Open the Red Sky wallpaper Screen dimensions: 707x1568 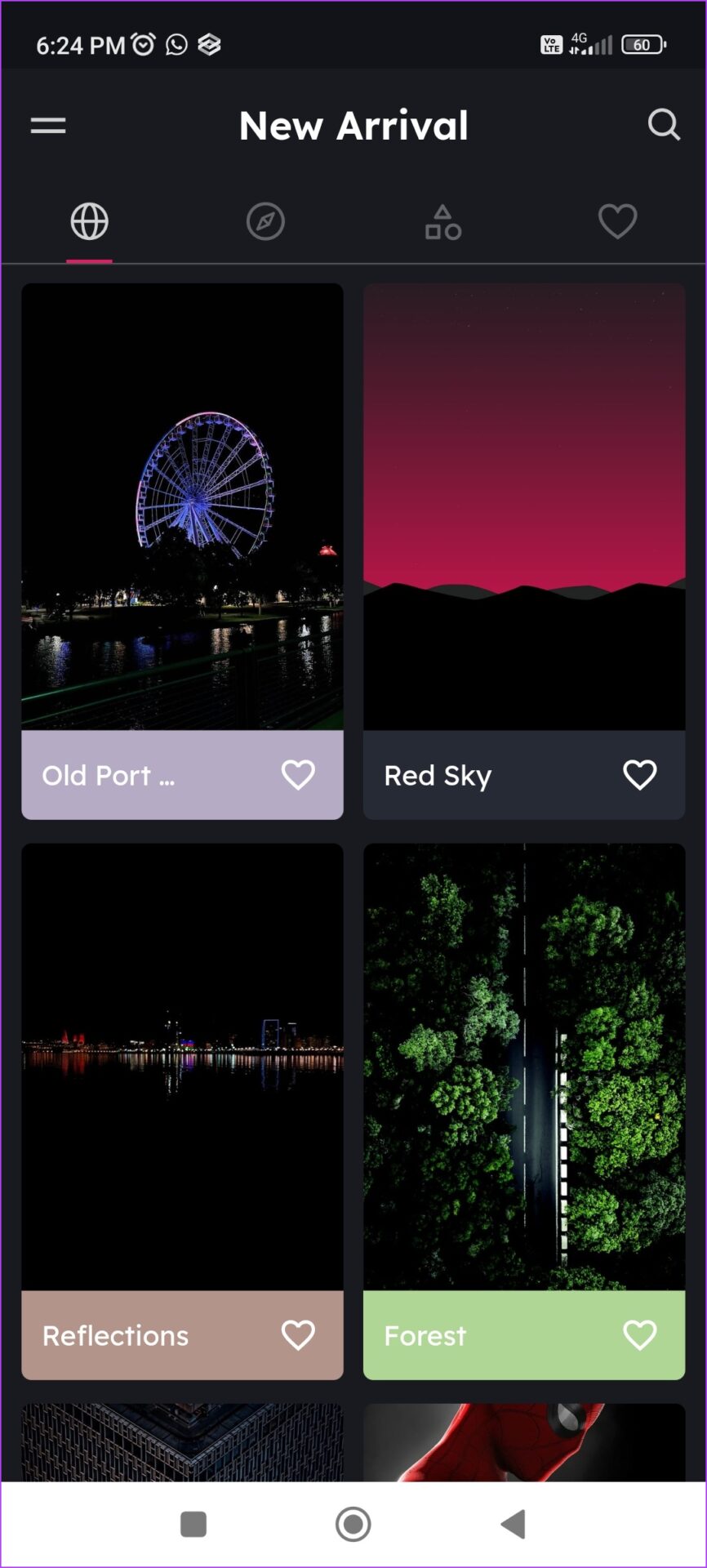[x=523, y=506]
